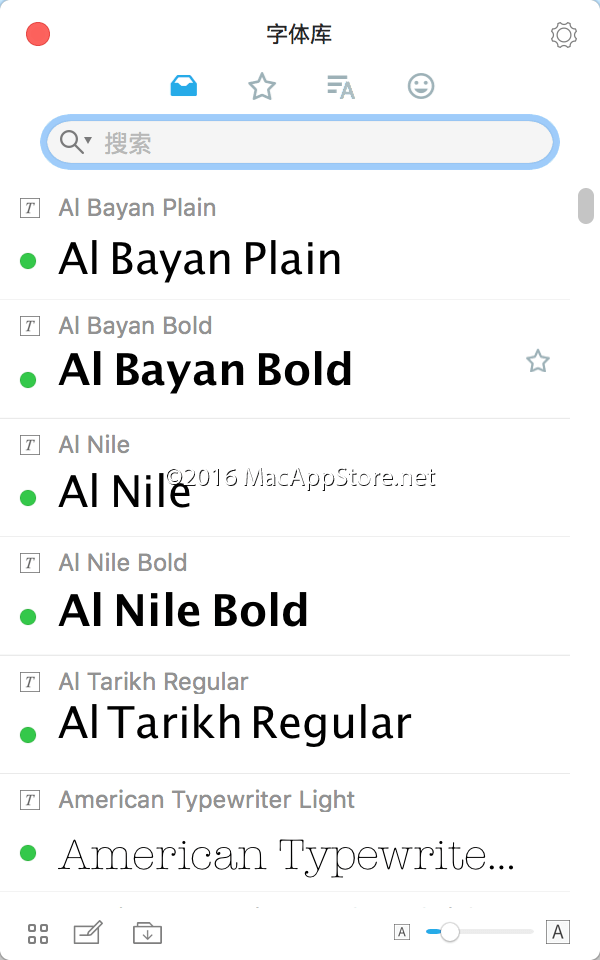
Task: Switch to the font collections tab
Action: (341, 87)
